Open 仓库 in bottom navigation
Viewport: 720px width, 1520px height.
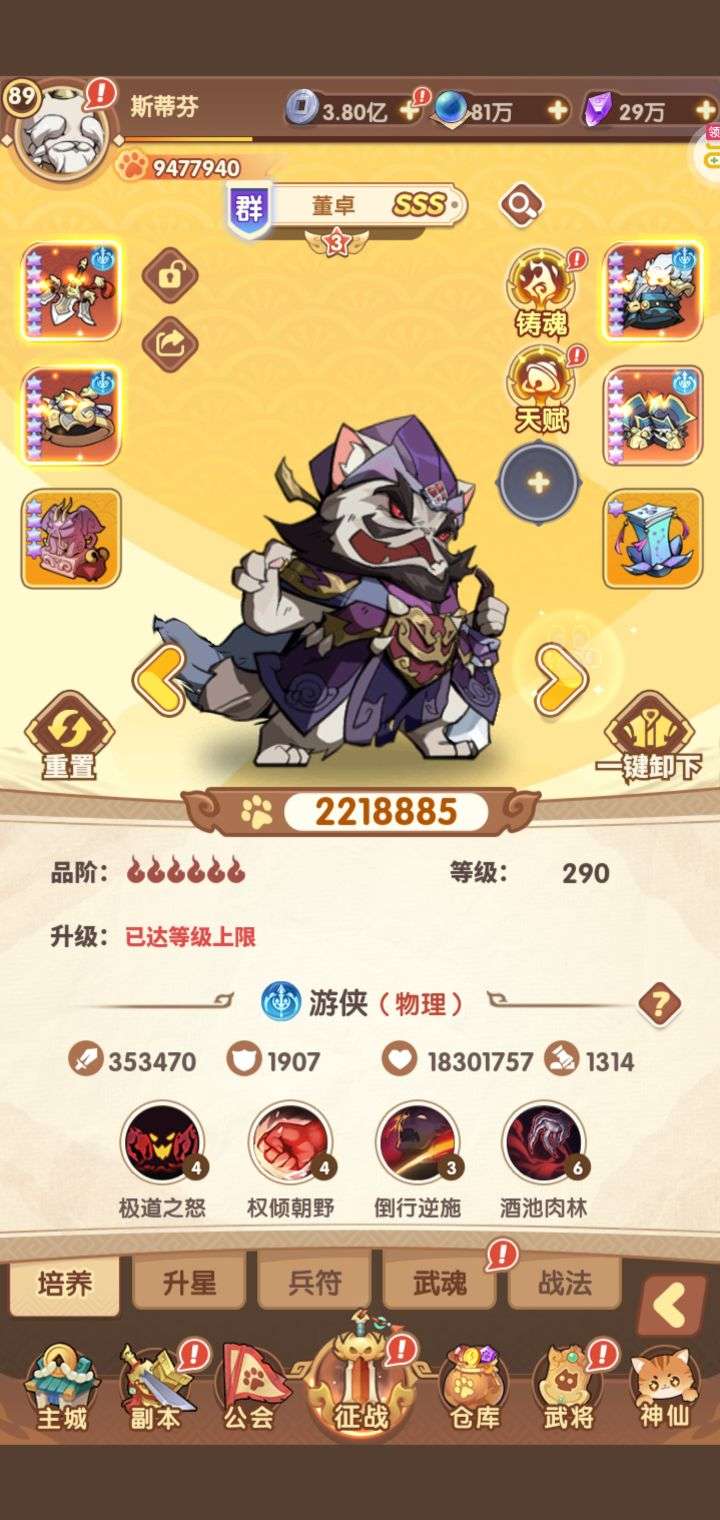pyautogui.click(x=474, y=1390)
